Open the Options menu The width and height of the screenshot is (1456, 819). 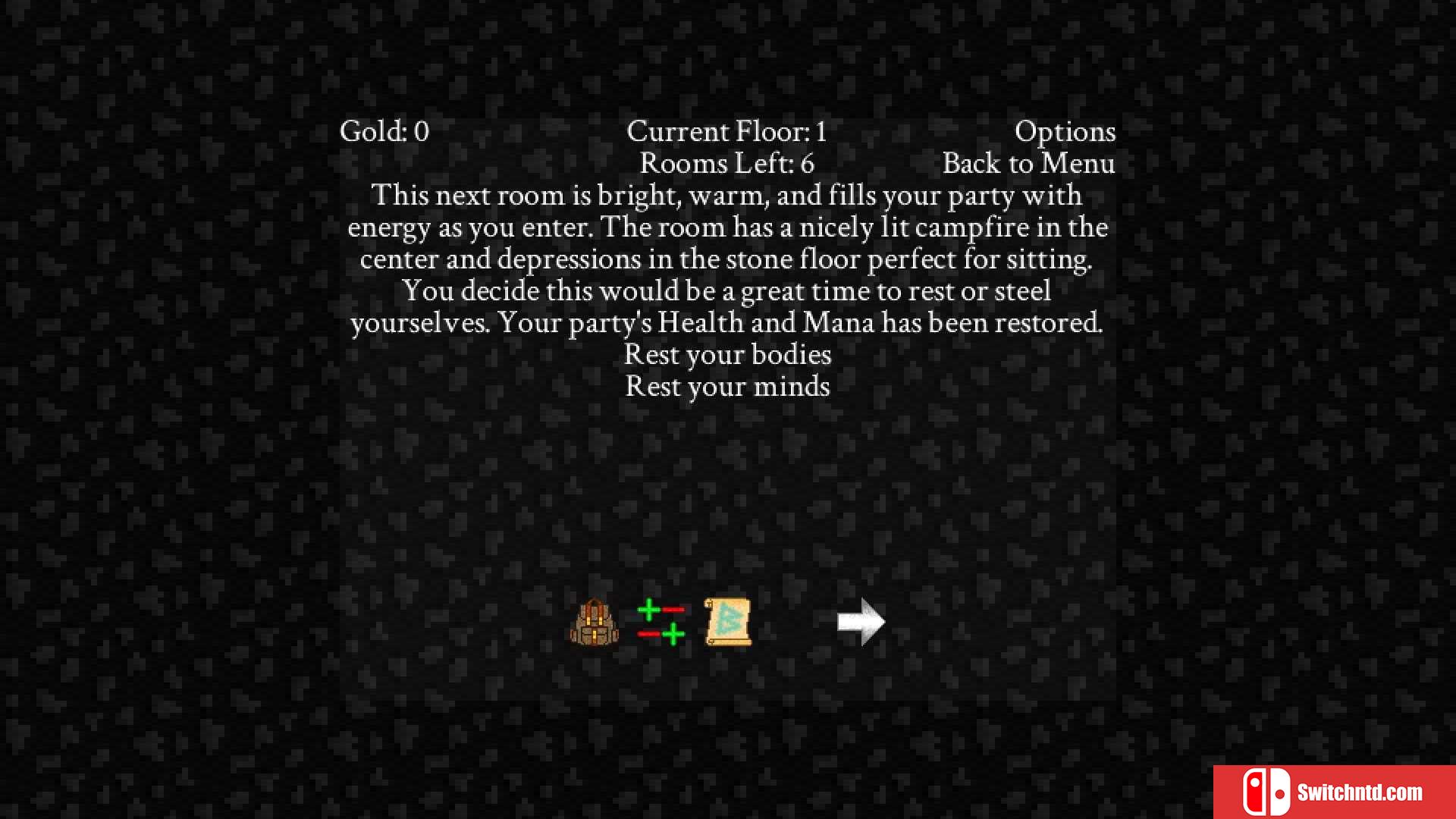tap(1065, 132)
